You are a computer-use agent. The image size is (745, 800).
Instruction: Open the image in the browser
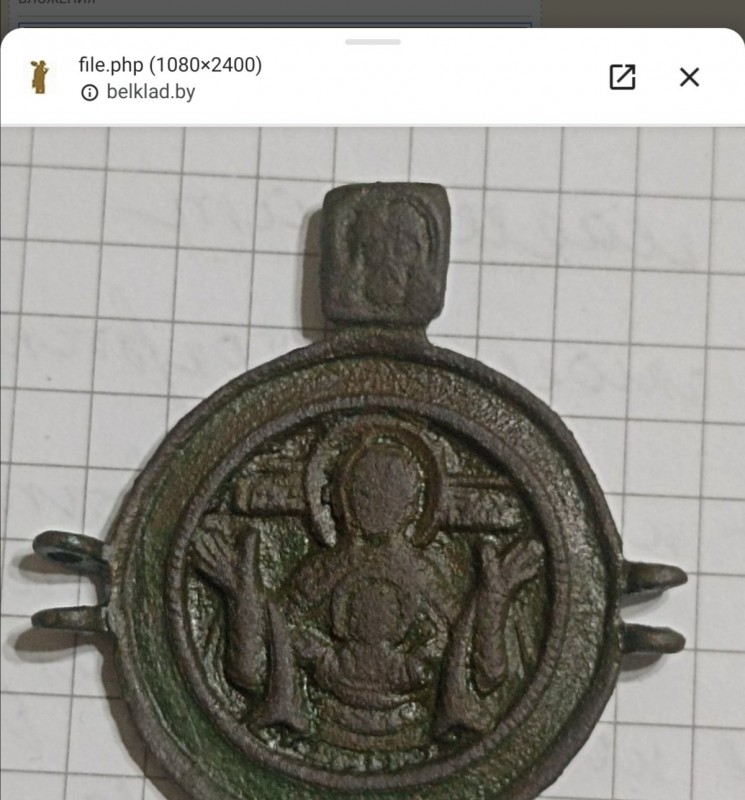click(622, 77)
